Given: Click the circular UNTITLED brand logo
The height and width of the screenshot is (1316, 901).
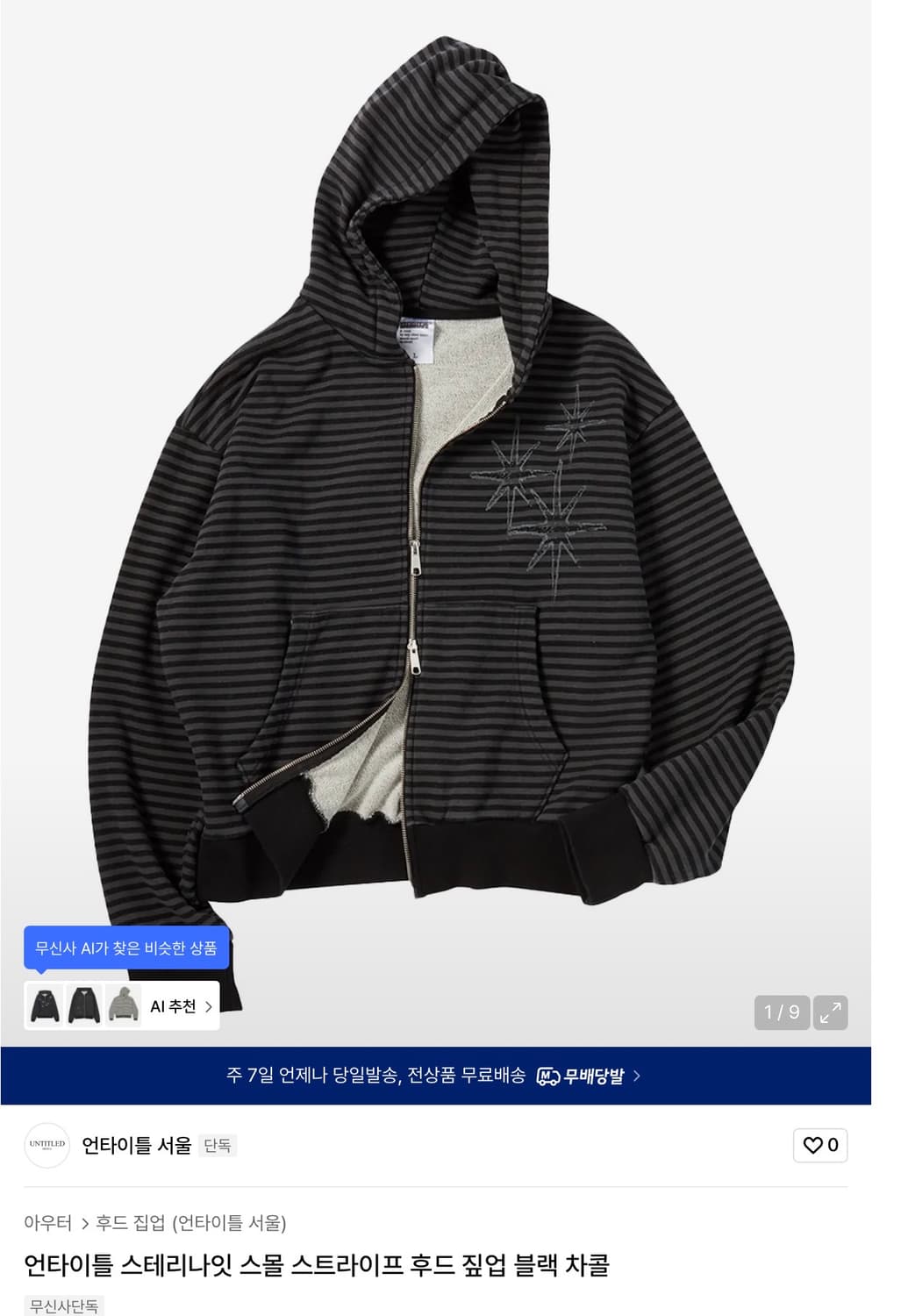Looking at the screenshot, I should pyautogui.click(x=46, y=1145).
